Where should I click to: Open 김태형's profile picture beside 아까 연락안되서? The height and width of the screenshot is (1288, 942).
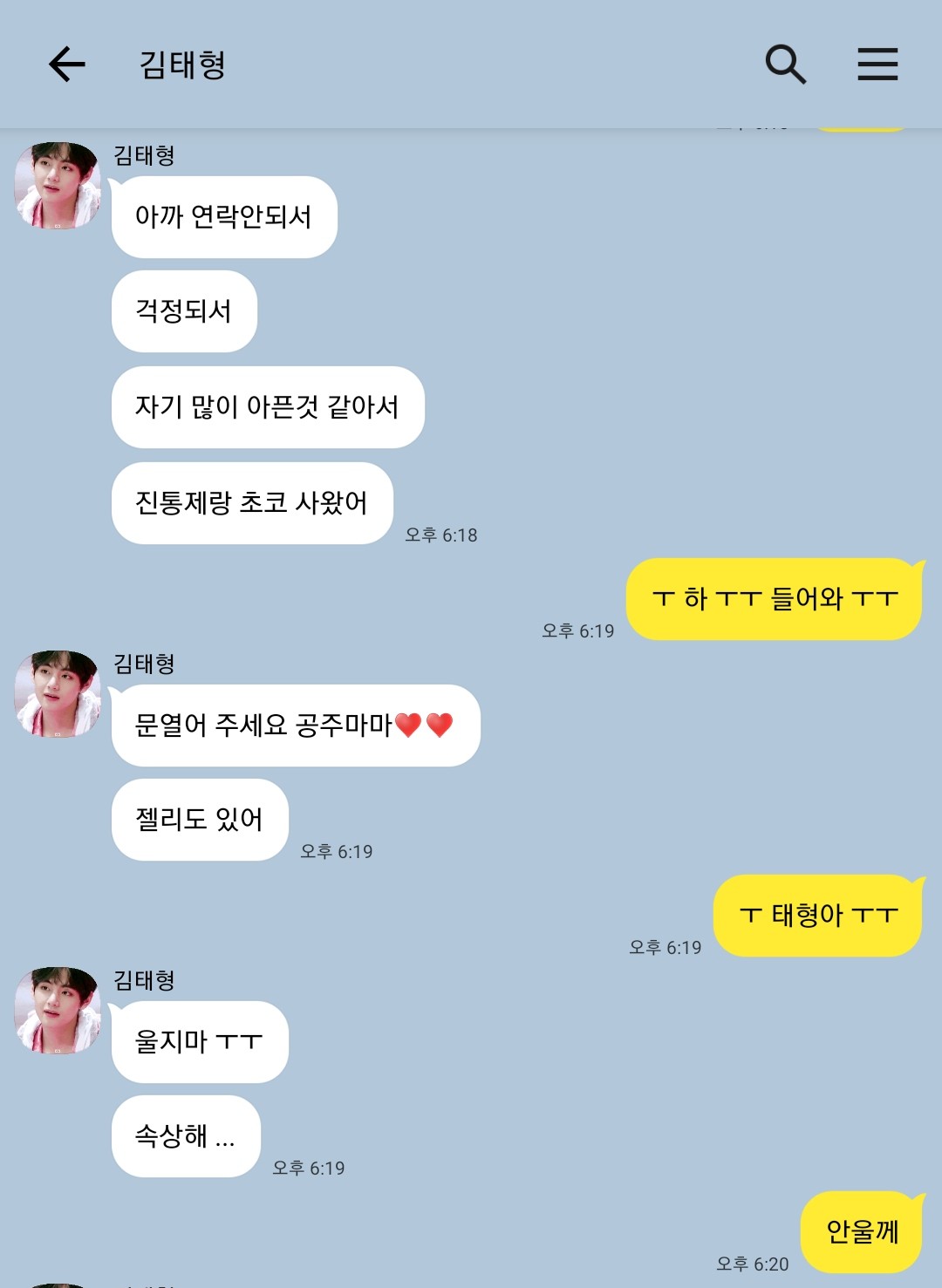tap(58, 186)
